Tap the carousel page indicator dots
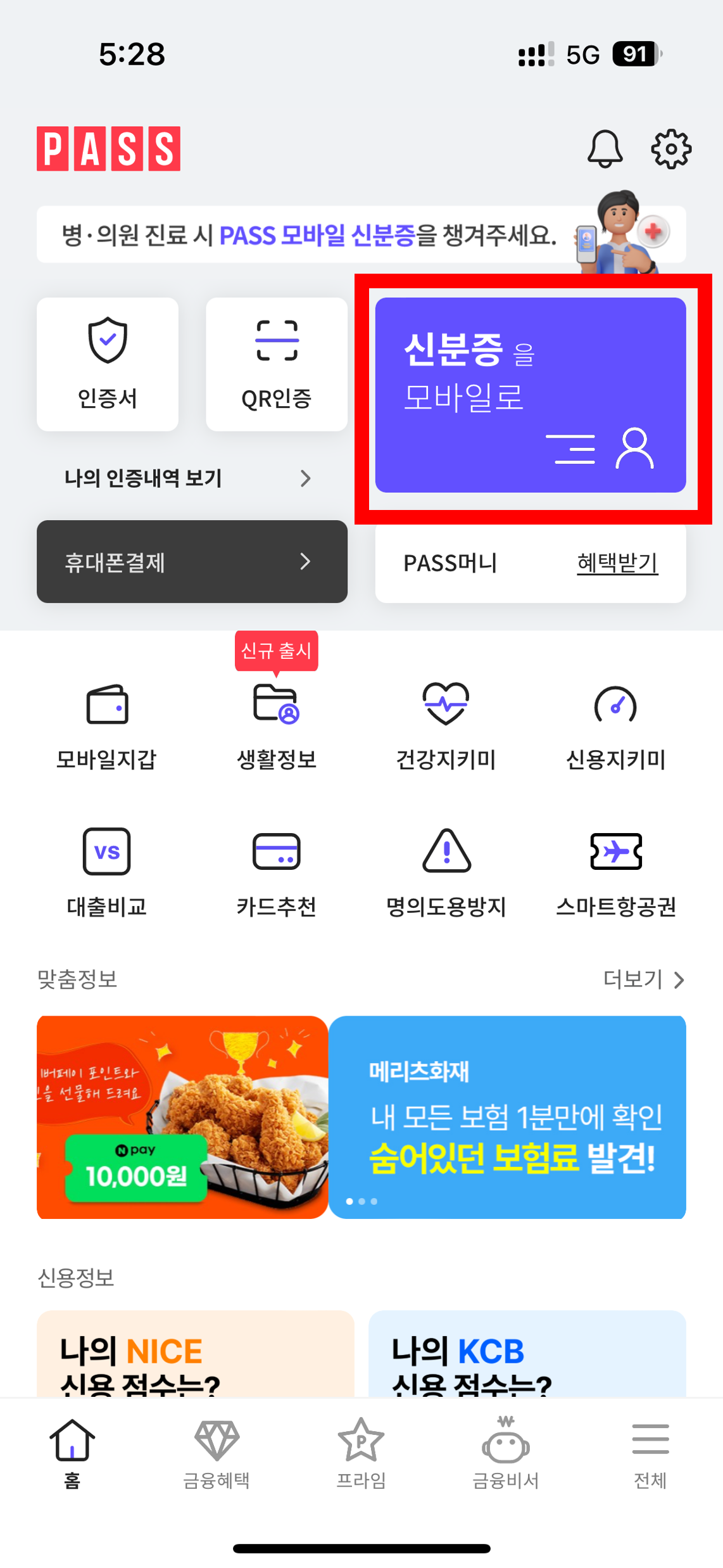Screen dimensions: 723x1568 [x=361, y=1201]
